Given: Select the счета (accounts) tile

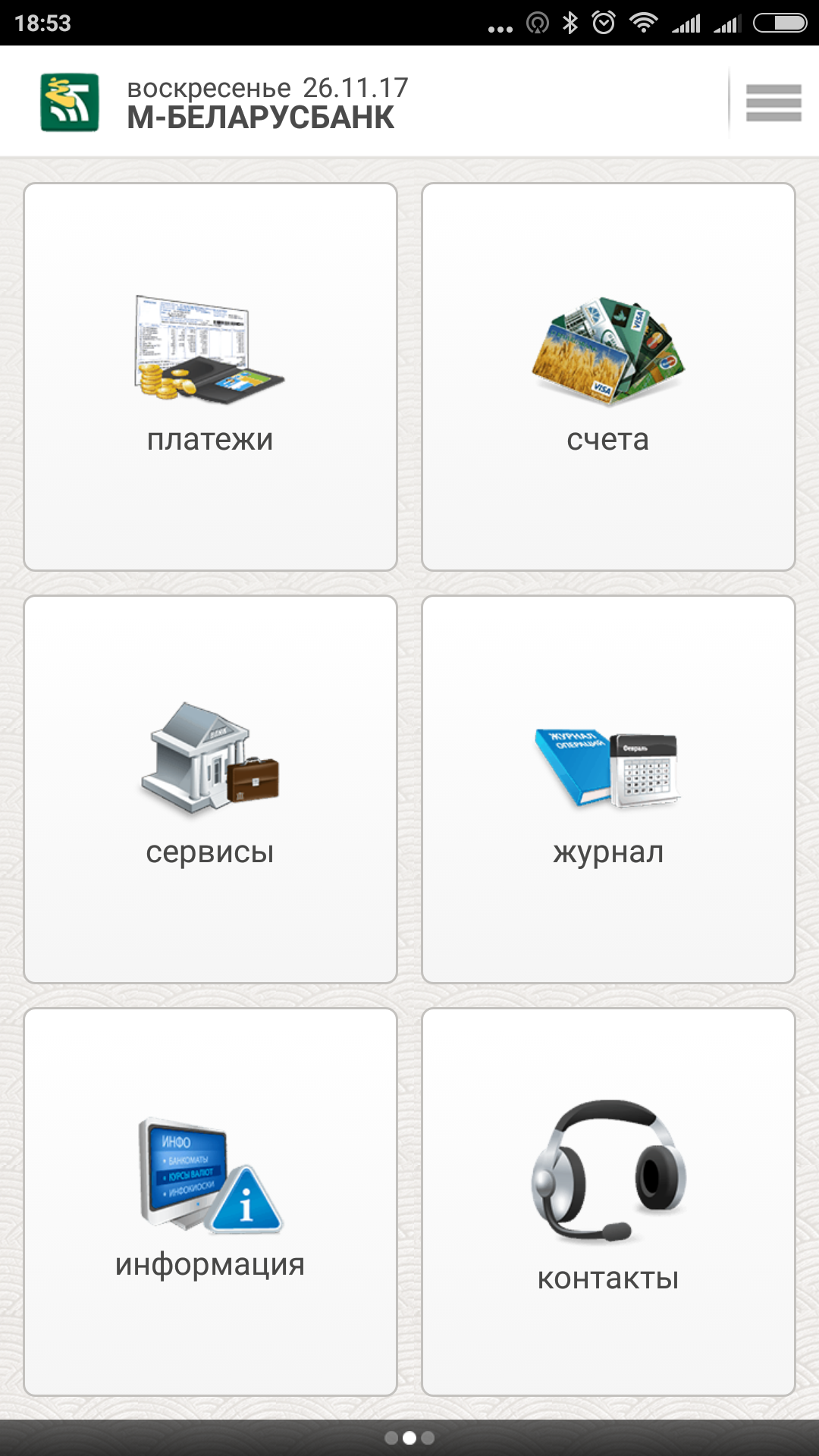Looking at the screenshot, I should click(608, 377).
